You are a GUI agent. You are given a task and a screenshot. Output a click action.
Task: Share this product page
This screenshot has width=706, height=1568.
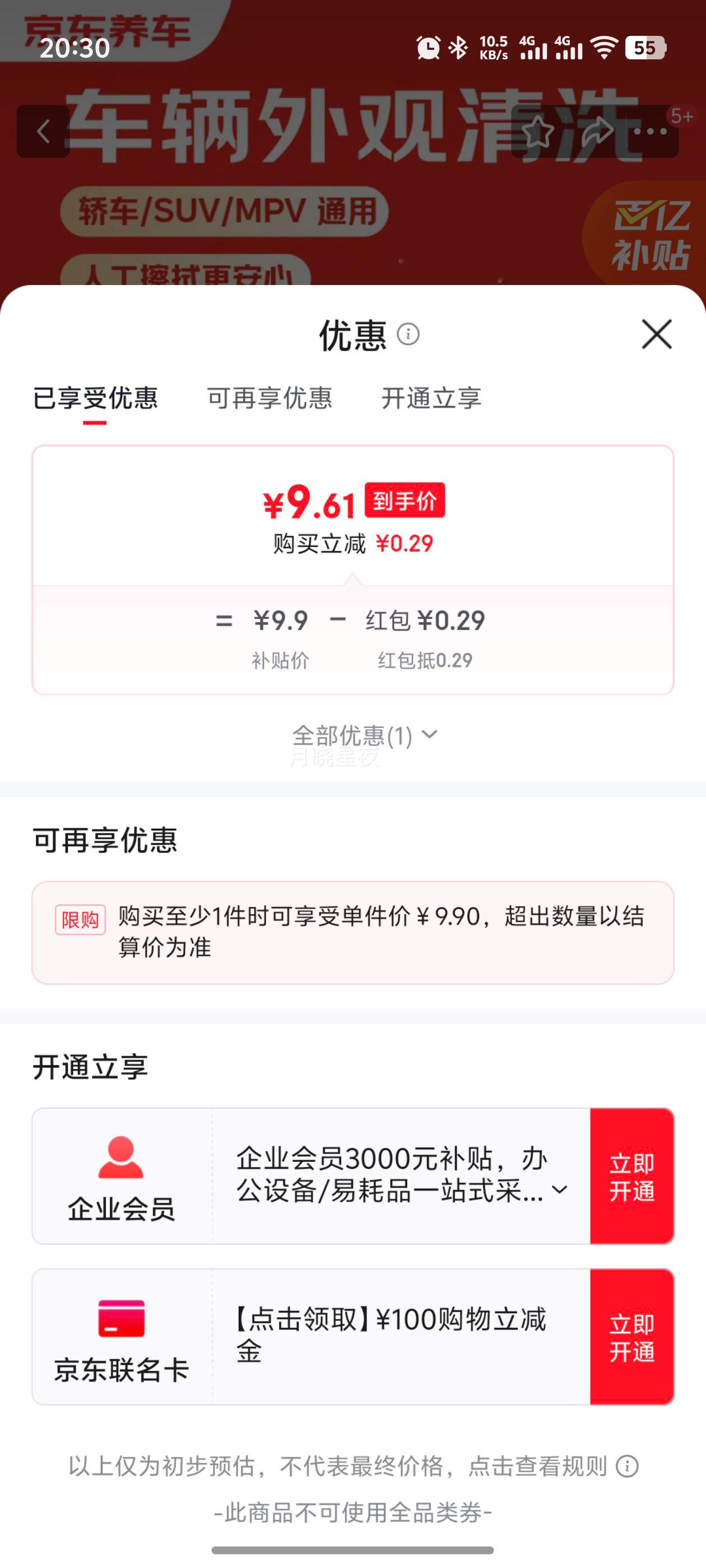pos(596,132)
